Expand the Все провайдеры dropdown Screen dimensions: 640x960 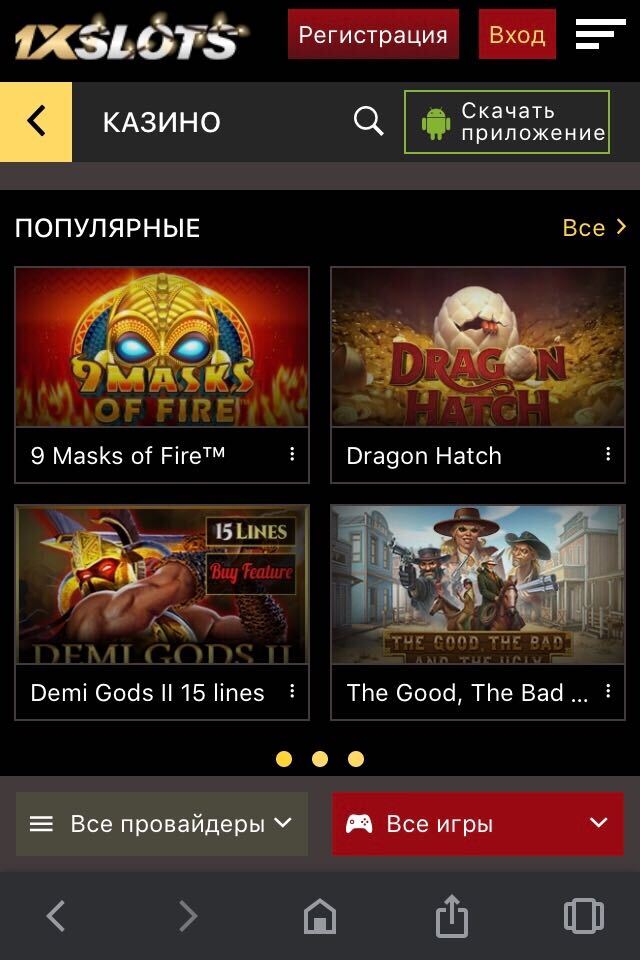[x=162, y=824]
